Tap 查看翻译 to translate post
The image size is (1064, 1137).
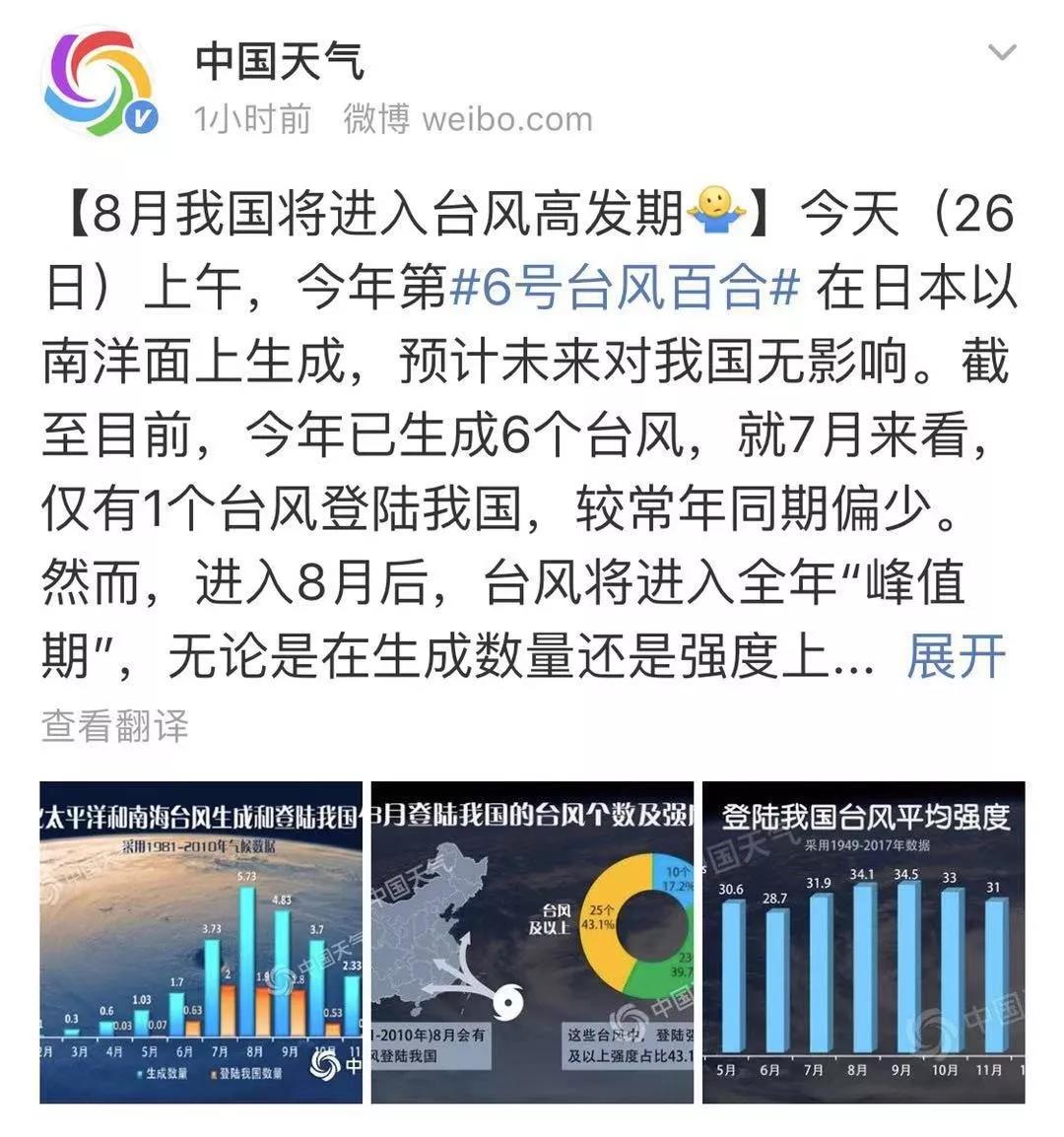[x=114, y=726]
